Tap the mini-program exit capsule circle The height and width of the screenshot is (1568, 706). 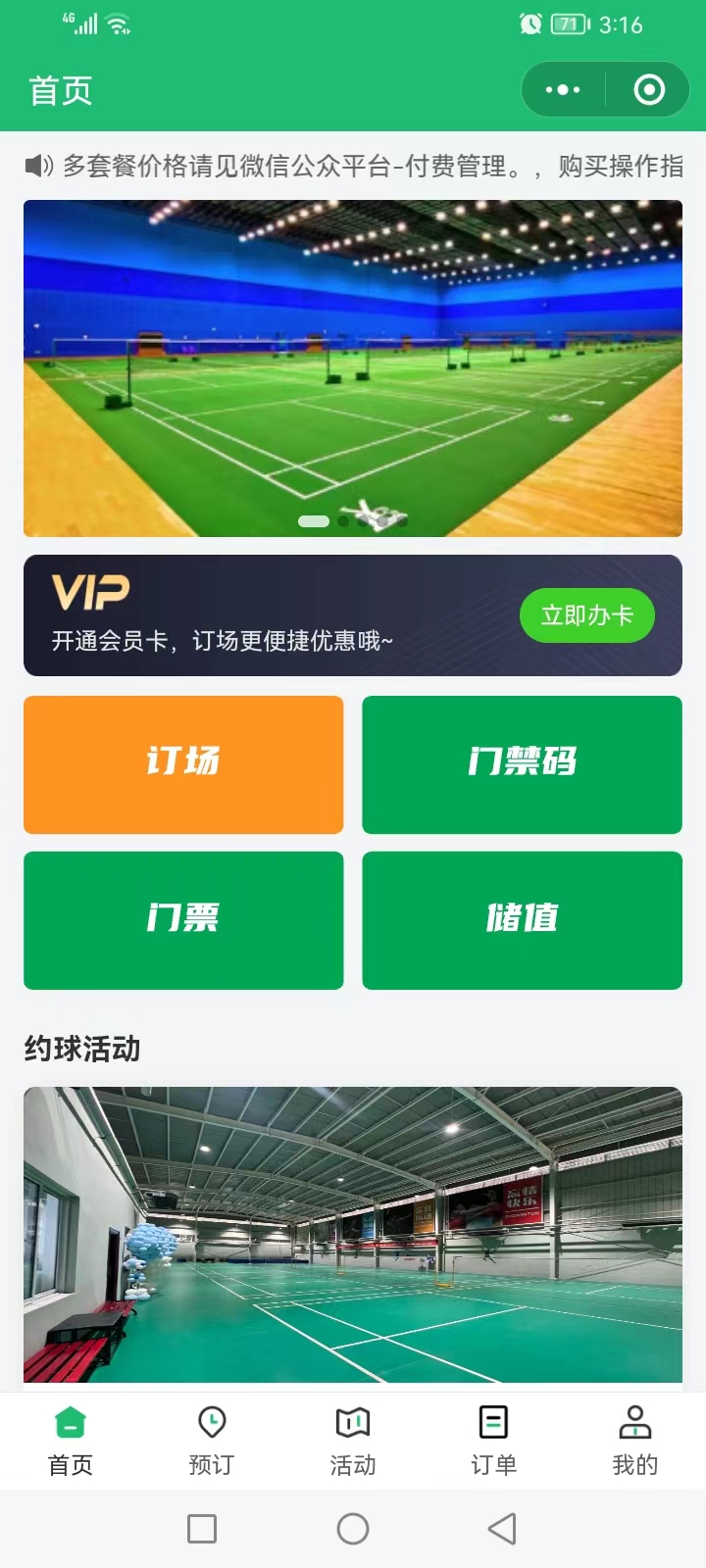tap(649, 89)
